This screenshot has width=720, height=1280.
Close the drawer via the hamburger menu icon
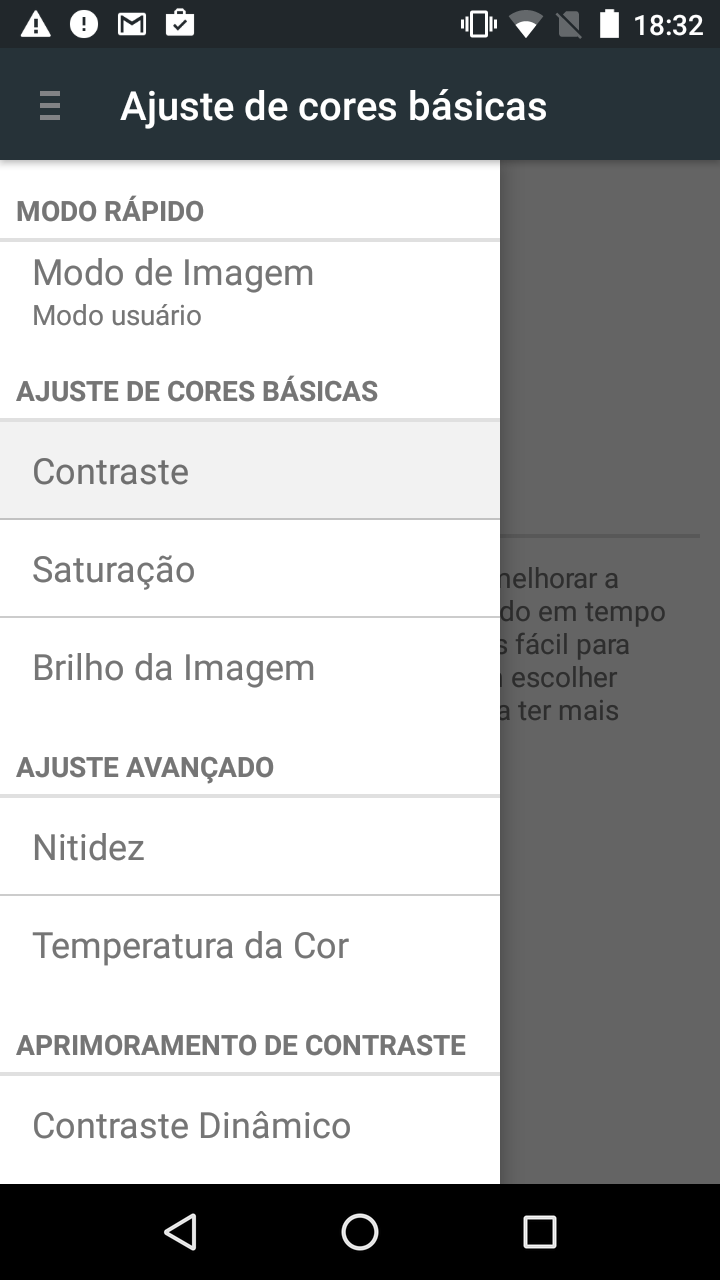[50, 105]
